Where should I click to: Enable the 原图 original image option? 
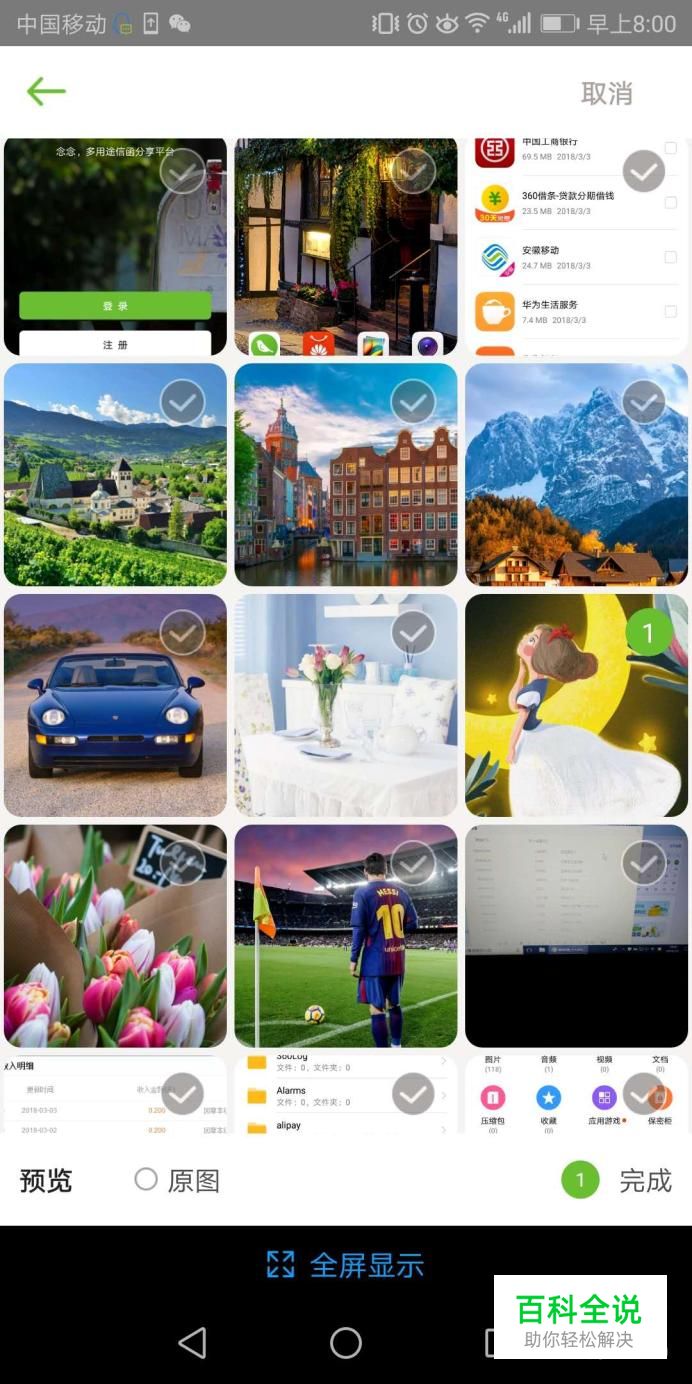[177, 1181]
